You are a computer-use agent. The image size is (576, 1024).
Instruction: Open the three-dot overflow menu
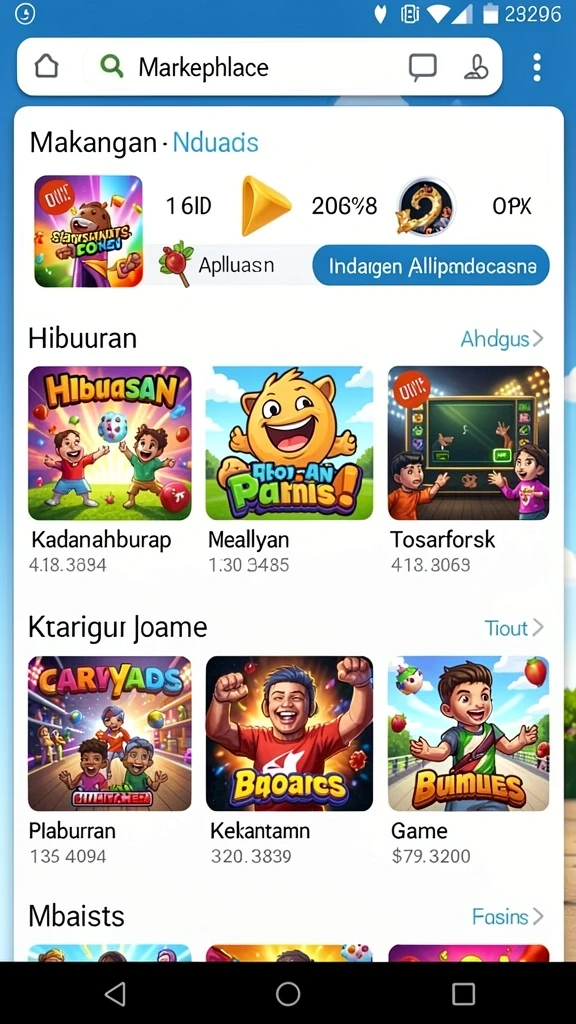pyautogui.click(x=537, y=67)
